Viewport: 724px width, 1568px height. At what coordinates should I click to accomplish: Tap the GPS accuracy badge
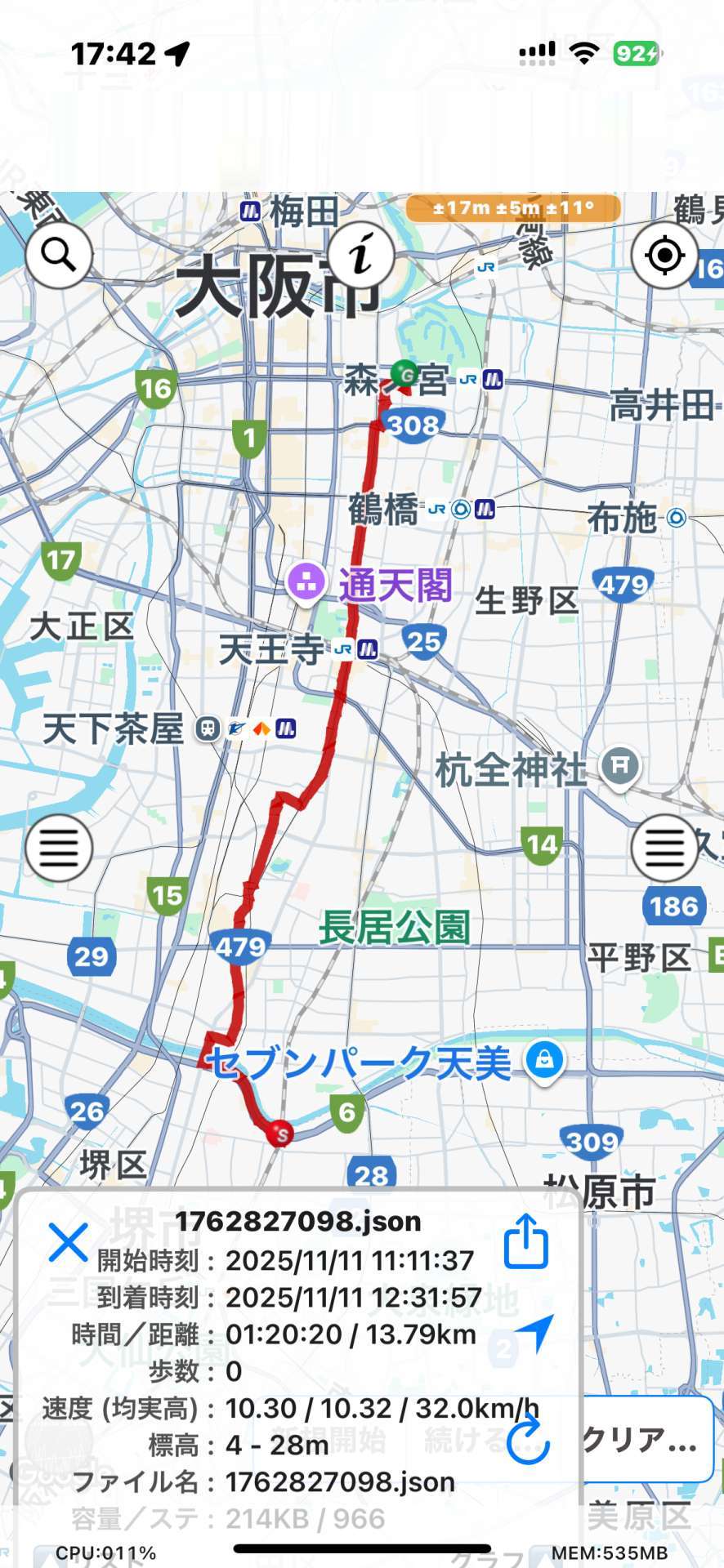click(x=513, y=208)
